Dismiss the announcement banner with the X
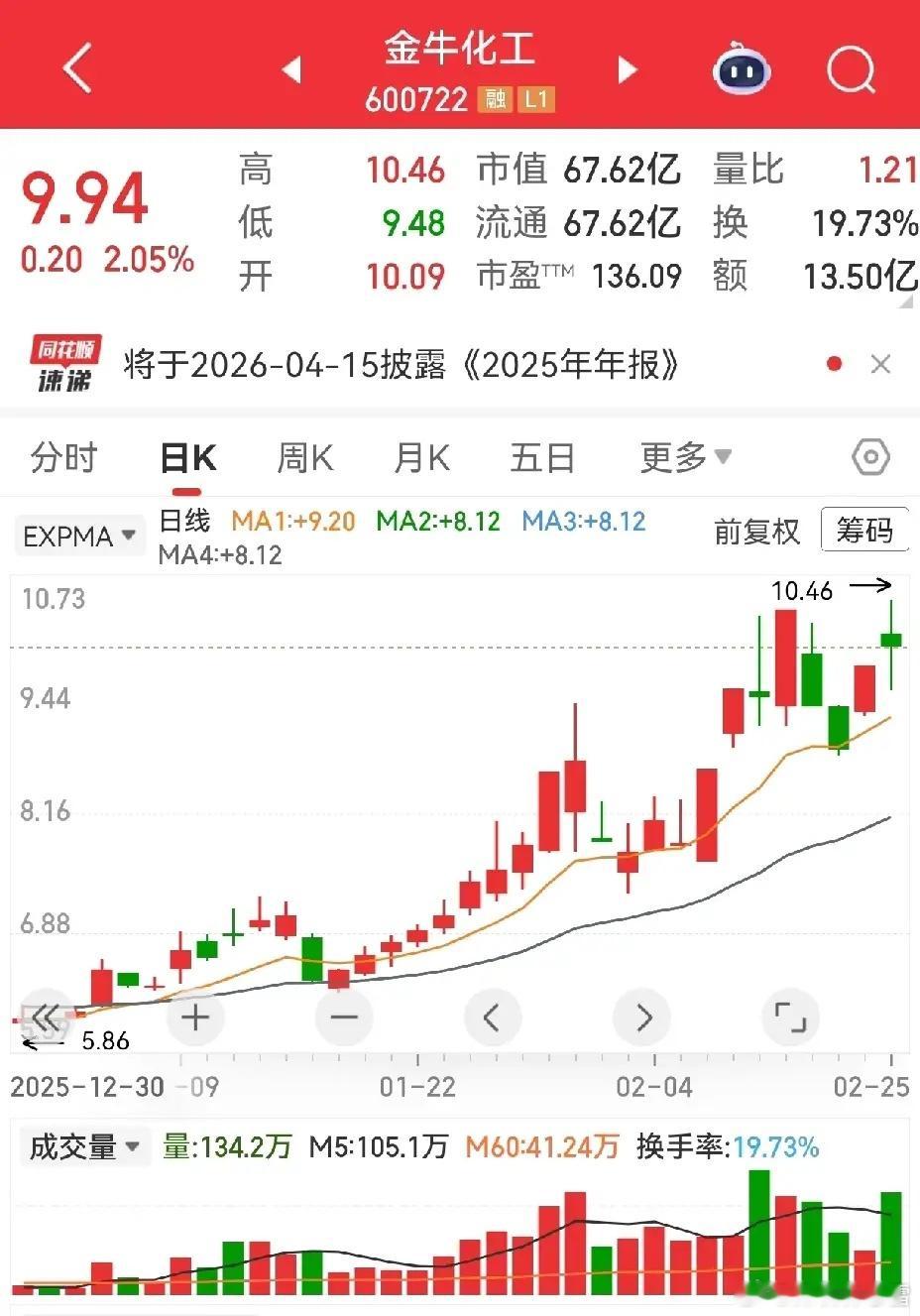 [x=880, y=365]
